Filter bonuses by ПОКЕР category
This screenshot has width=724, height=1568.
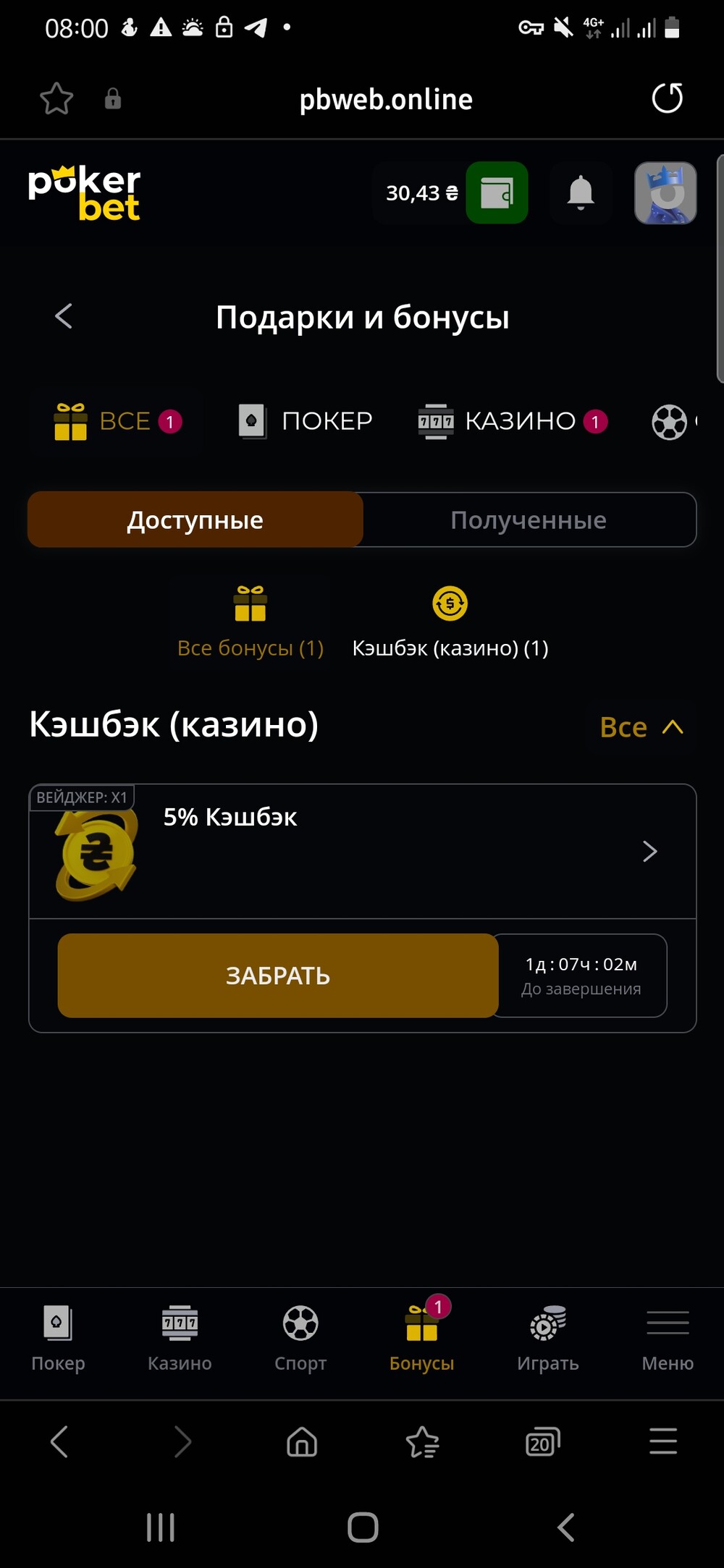point(306,420)
